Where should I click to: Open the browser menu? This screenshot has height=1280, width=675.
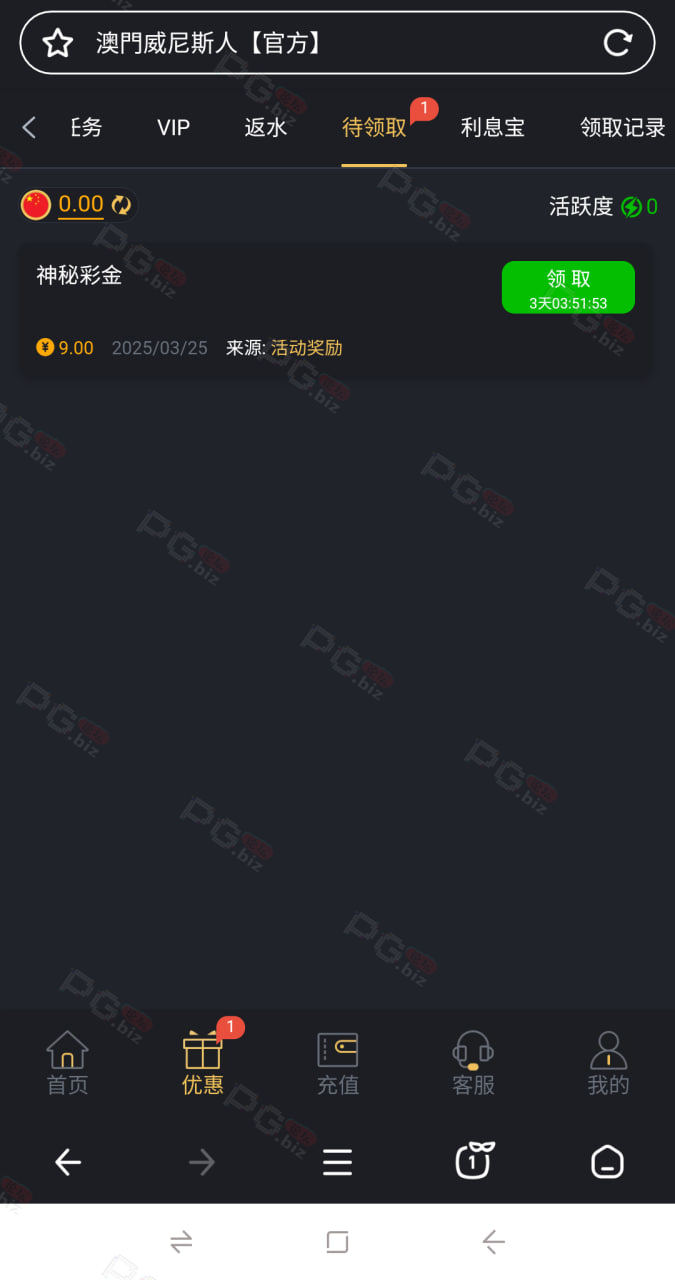(x=338, y=1162)
